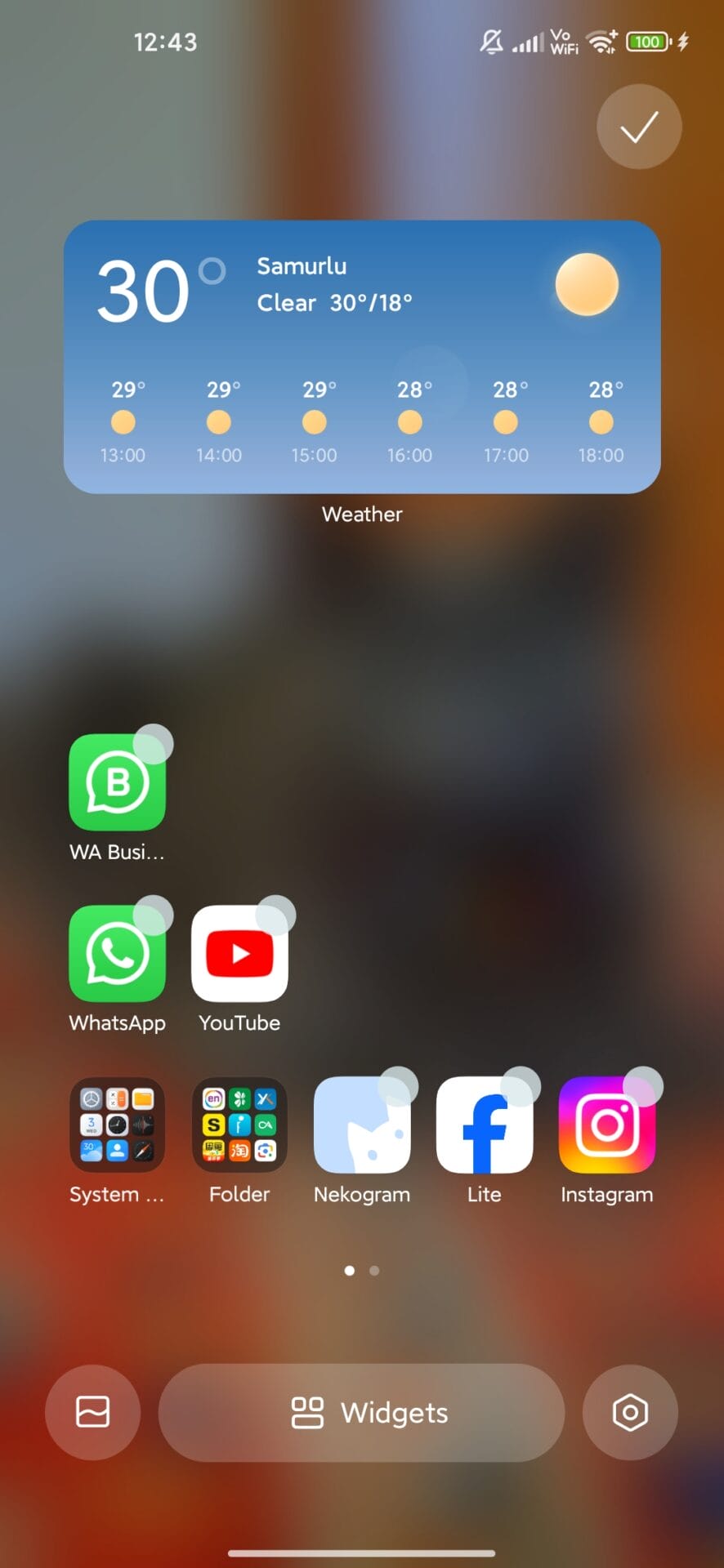The width and height of the screenshot is (724, 1568).
Task: Jump to the second home screen page
Action: click(374, 1271)
